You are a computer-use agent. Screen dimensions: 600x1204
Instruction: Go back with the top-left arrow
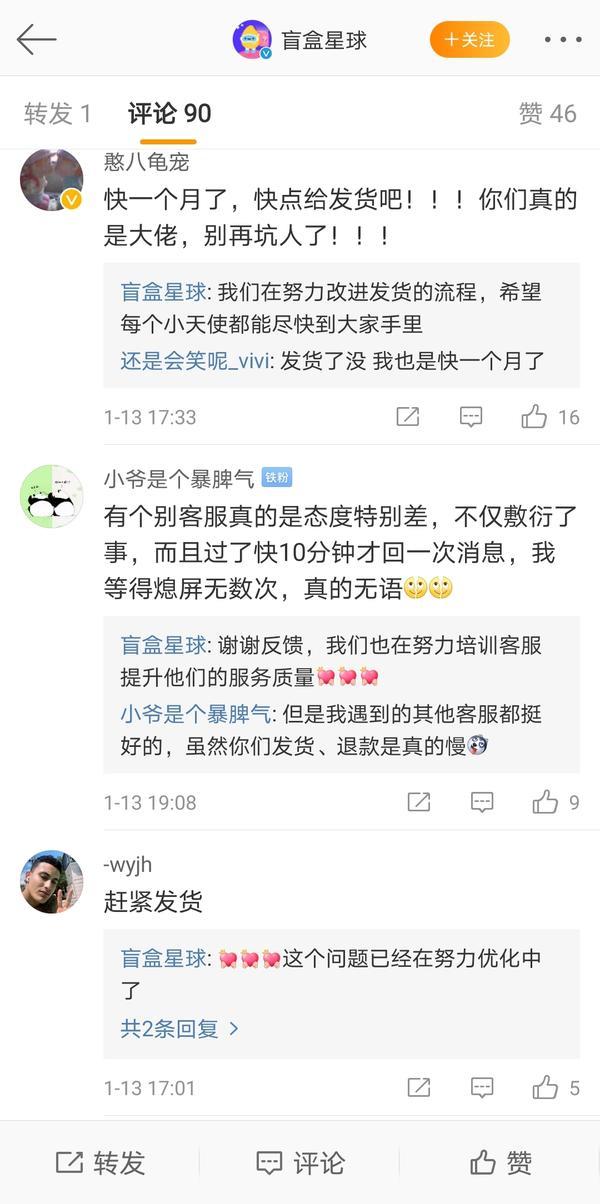[x=36, y=40]
